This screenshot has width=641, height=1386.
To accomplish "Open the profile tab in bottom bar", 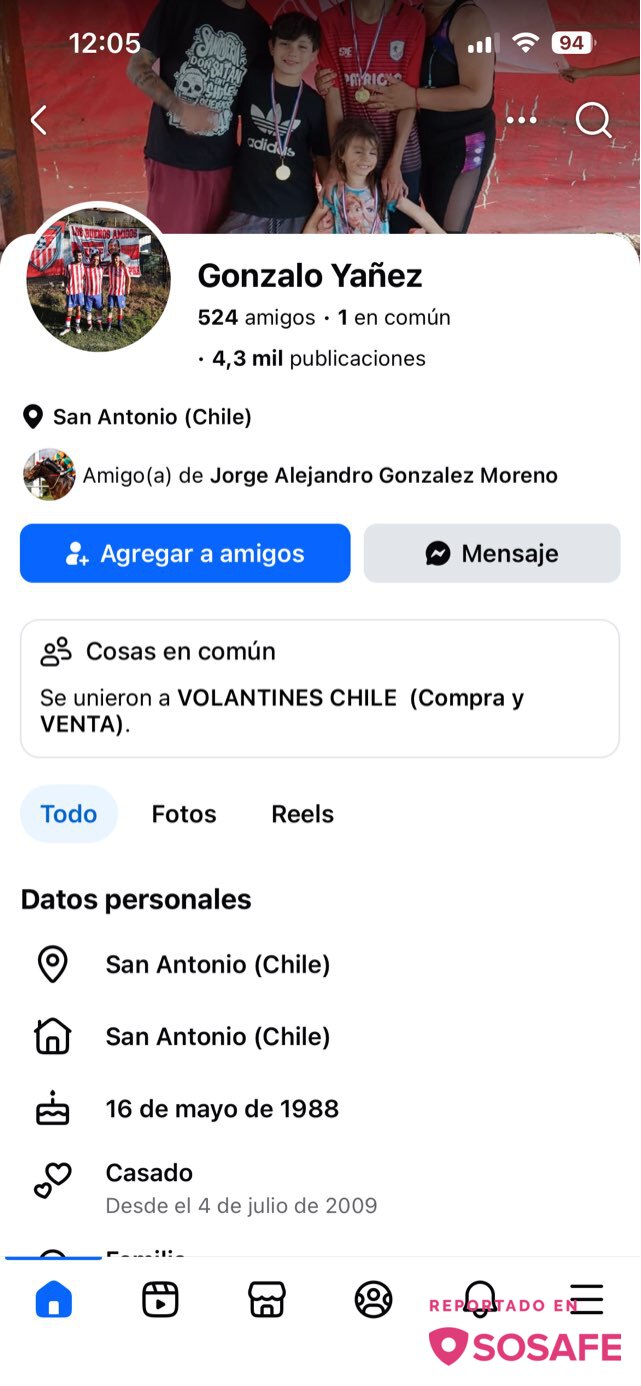I will point(373,1300).
